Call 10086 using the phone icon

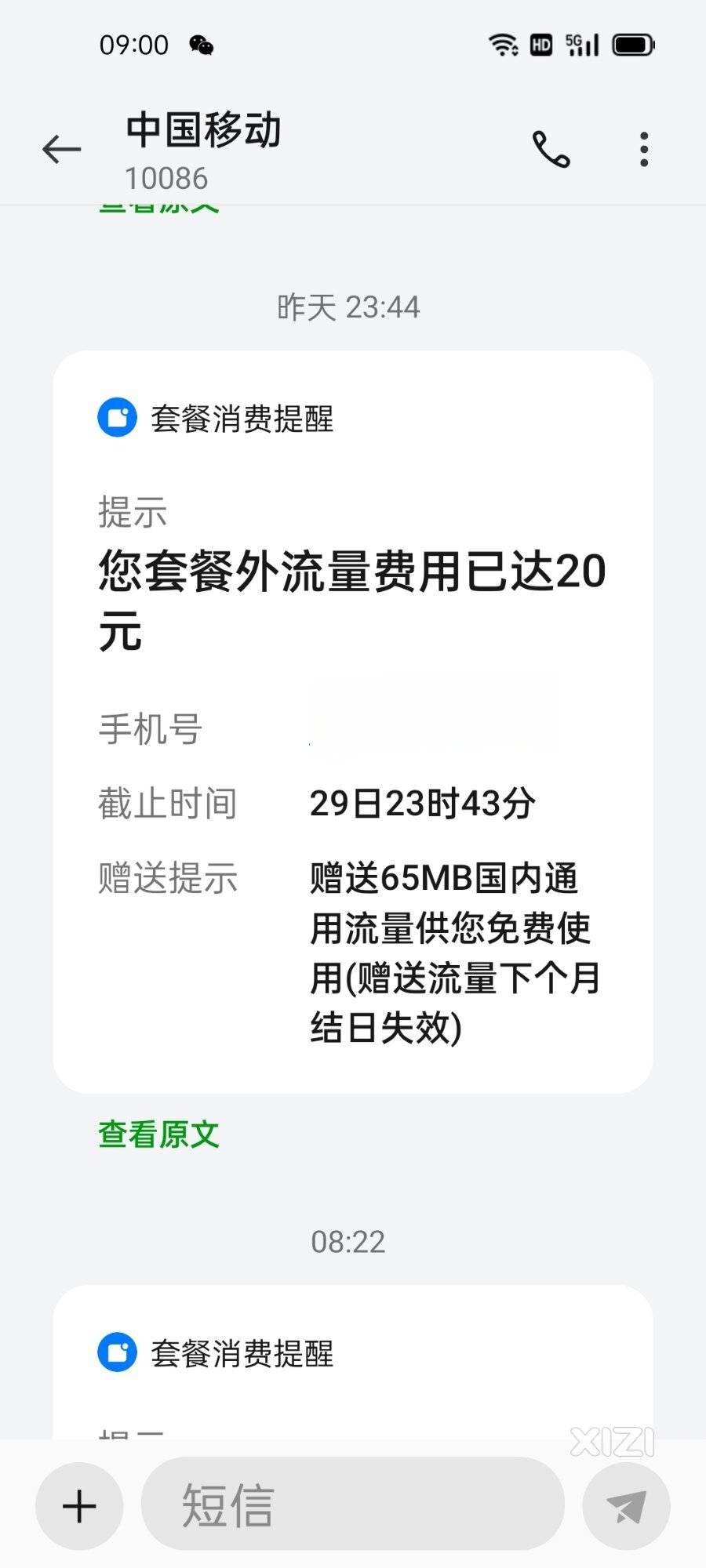click(551, 149)
